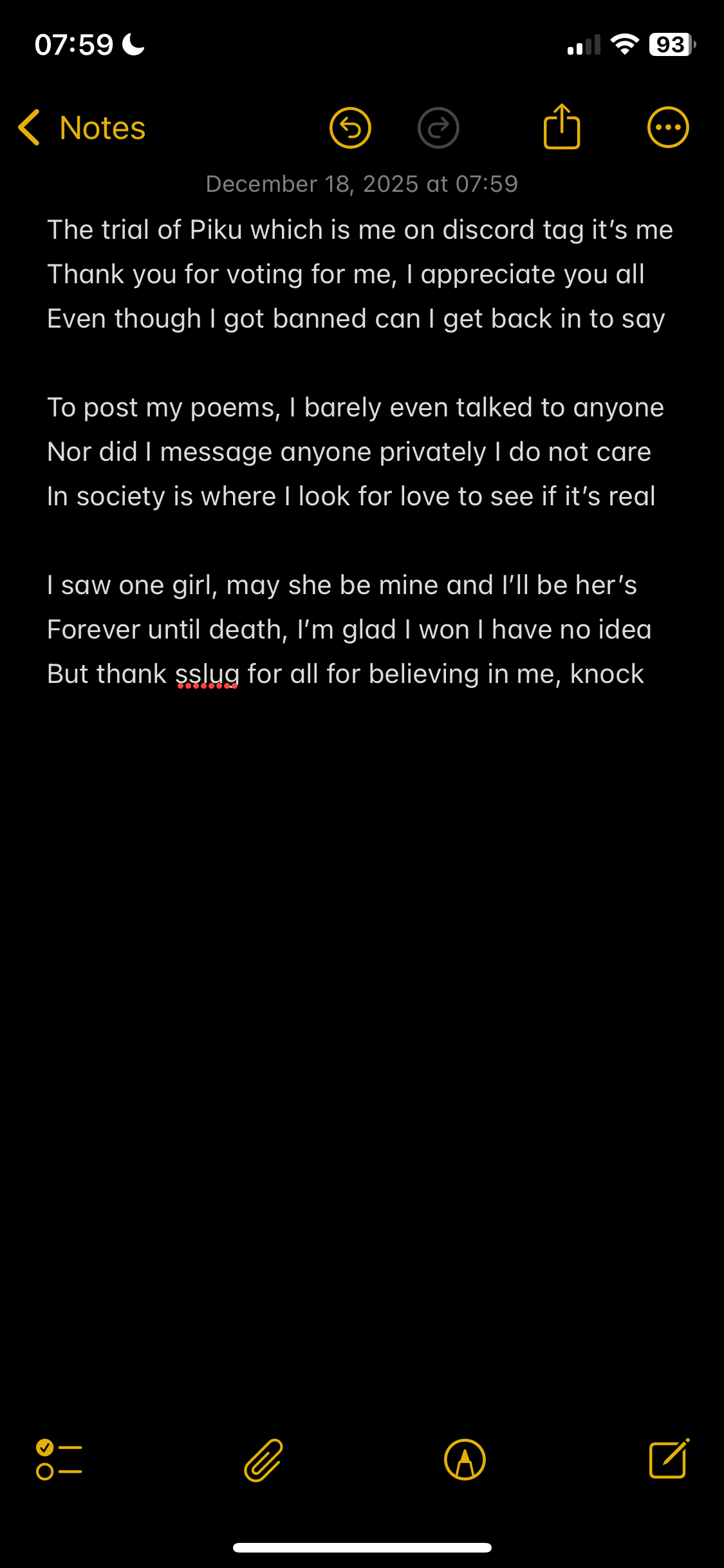The width and height of the screenshot is (724, 1568).
Task: Open the more options menu
Action: pos(668,127)
